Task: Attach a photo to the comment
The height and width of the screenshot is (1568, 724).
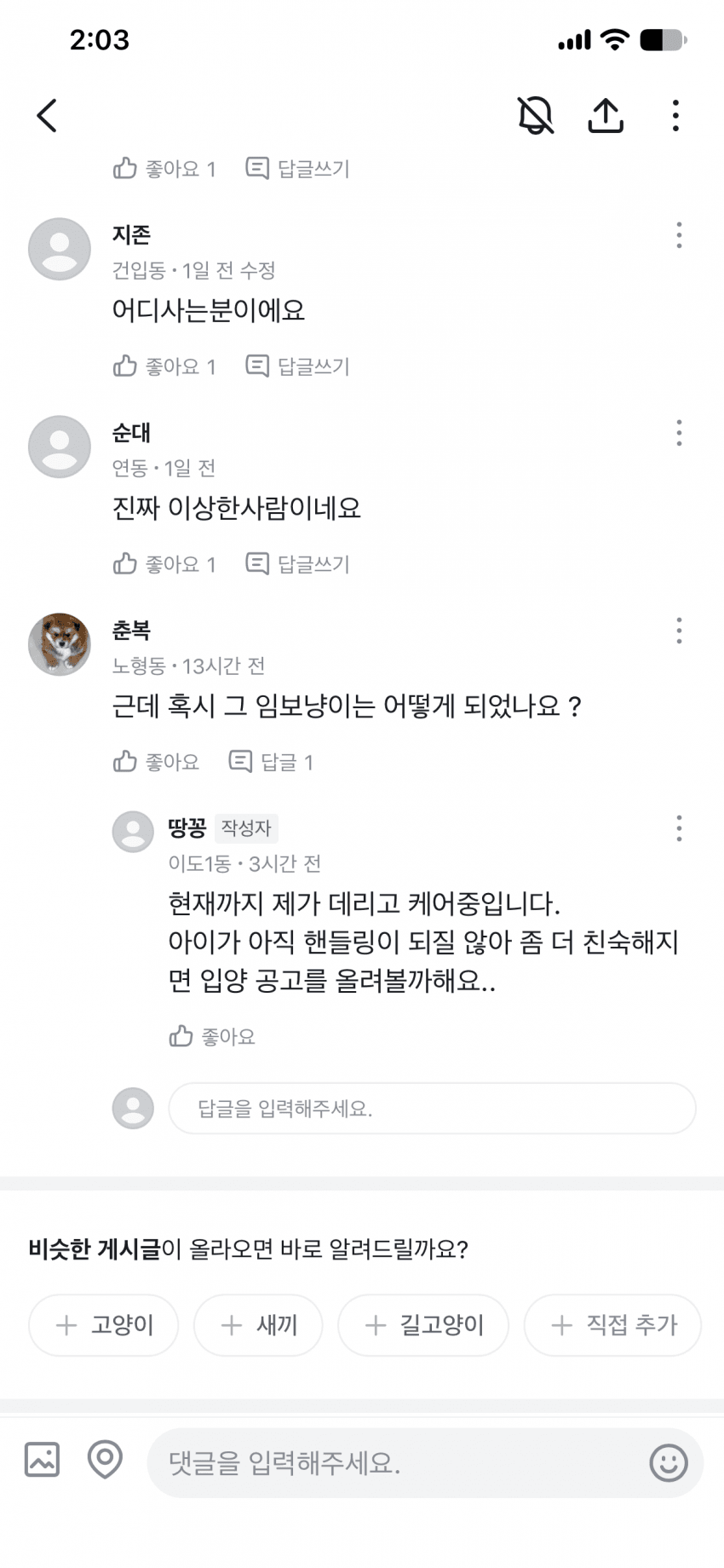Action: coord(42,1460)
